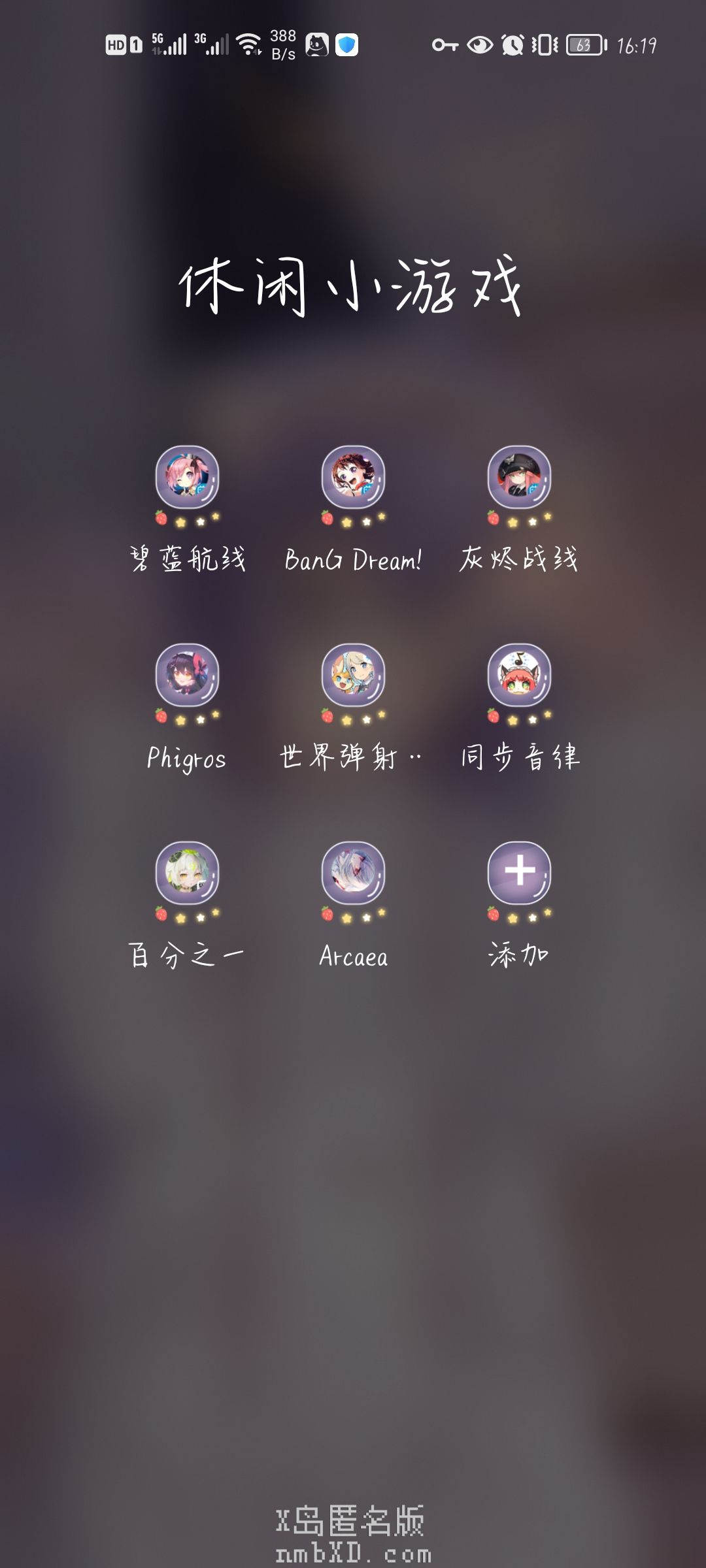Open the 灰烬战线 app
The height and width of the screenshot is (1568, 706).
(519, 478)
